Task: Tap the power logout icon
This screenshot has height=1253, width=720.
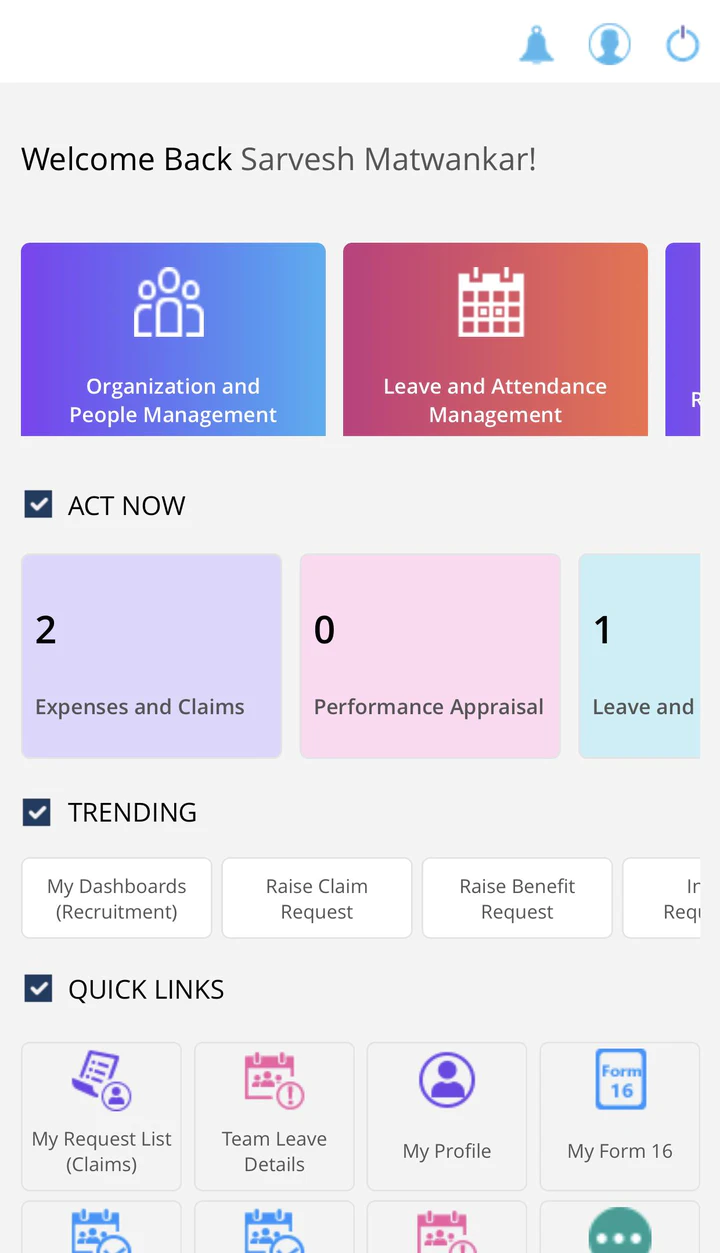Action: click(683, 45)
